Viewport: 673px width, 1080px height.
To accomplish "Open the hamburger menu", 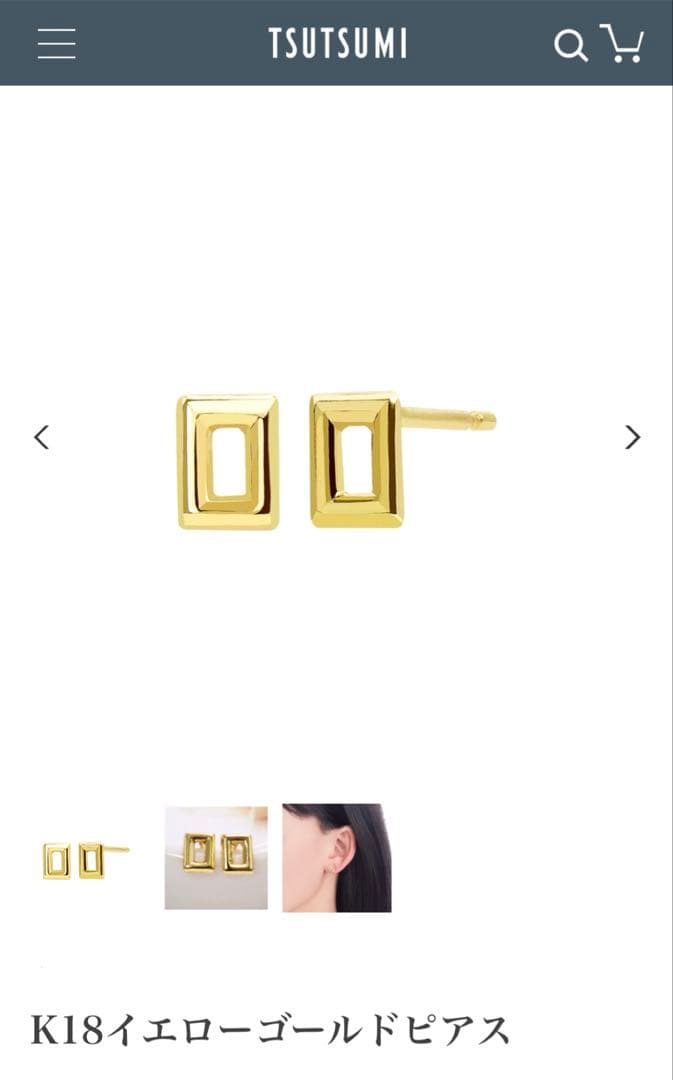I will (57, 43).
